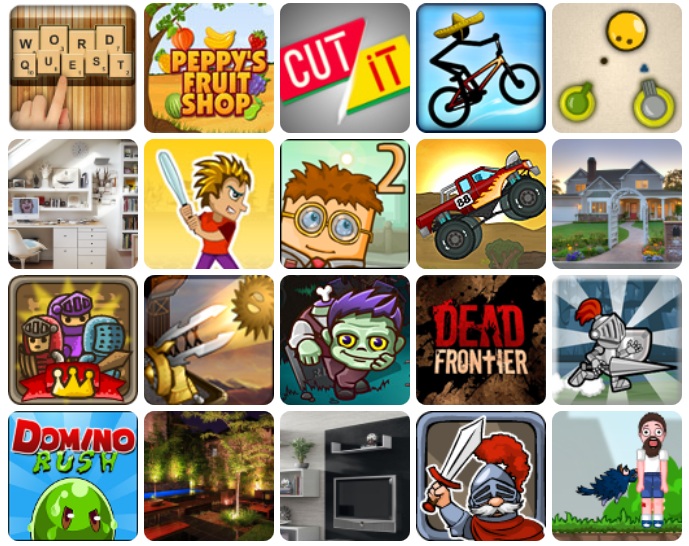Open the yellow ball physics game

pos(616,68)
